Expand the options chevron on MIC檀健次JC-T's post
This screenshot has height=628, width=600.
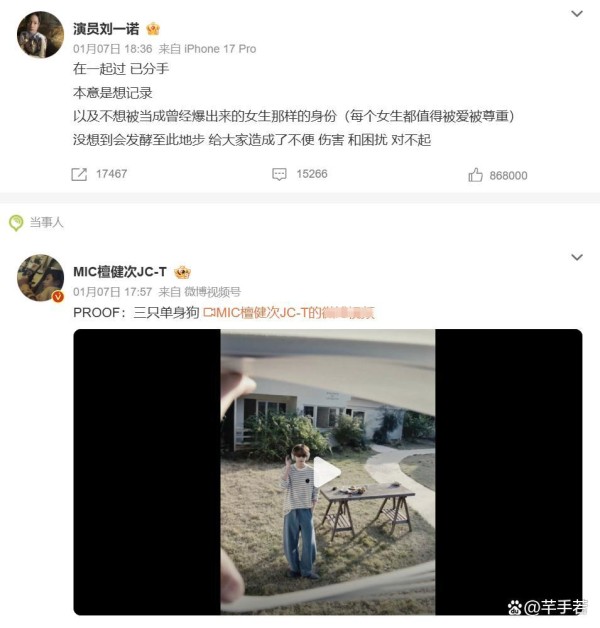576,258
